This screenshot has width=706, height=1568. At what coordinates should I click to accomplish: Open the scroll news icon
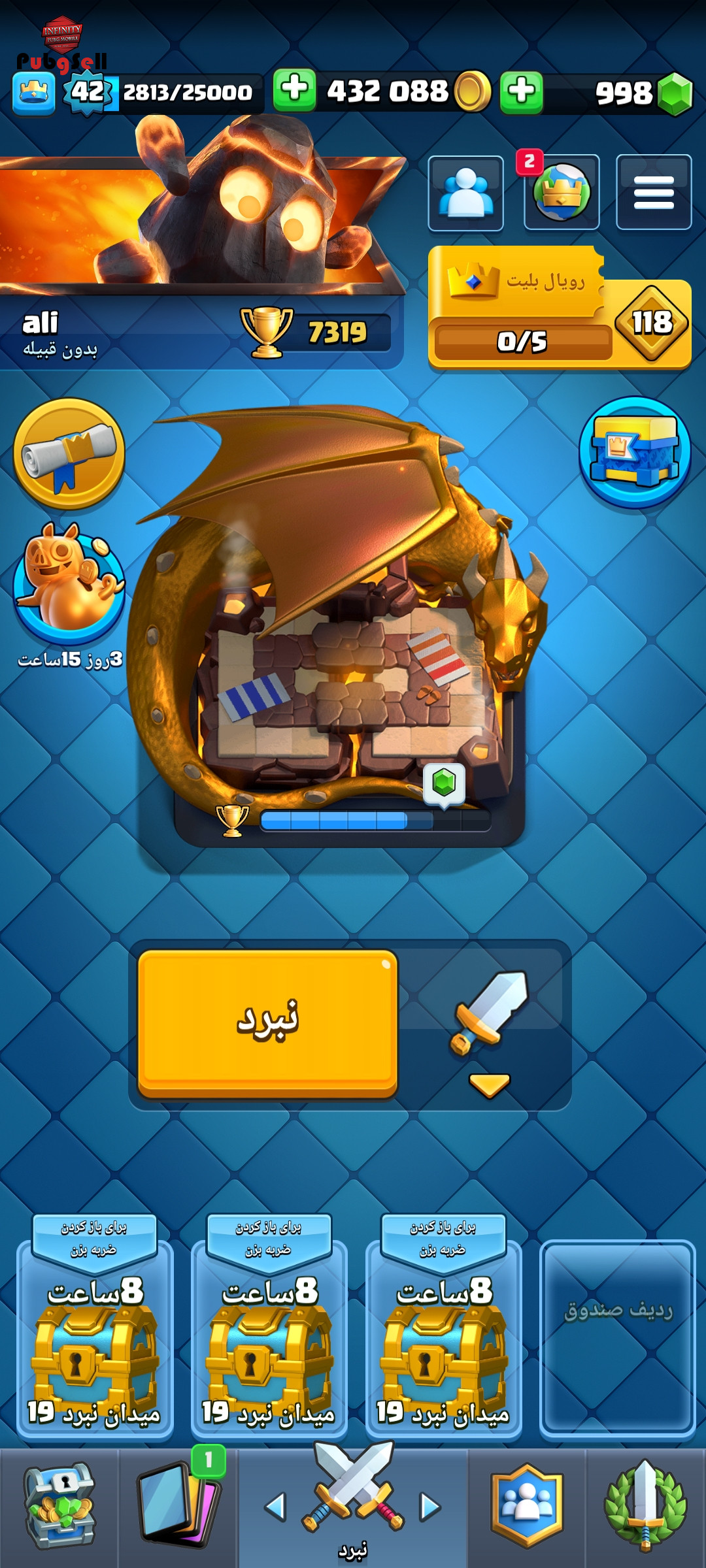click(x=69, y=453)
